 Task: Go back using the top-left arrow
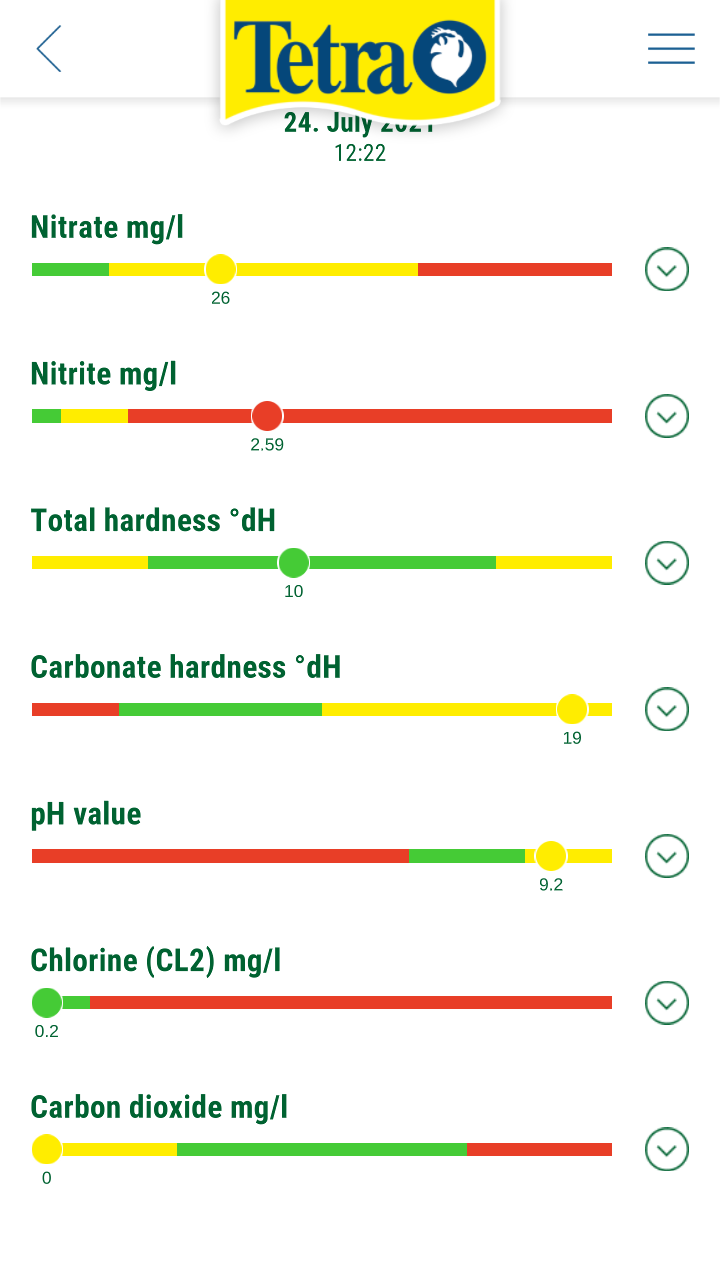pos(49,49)
